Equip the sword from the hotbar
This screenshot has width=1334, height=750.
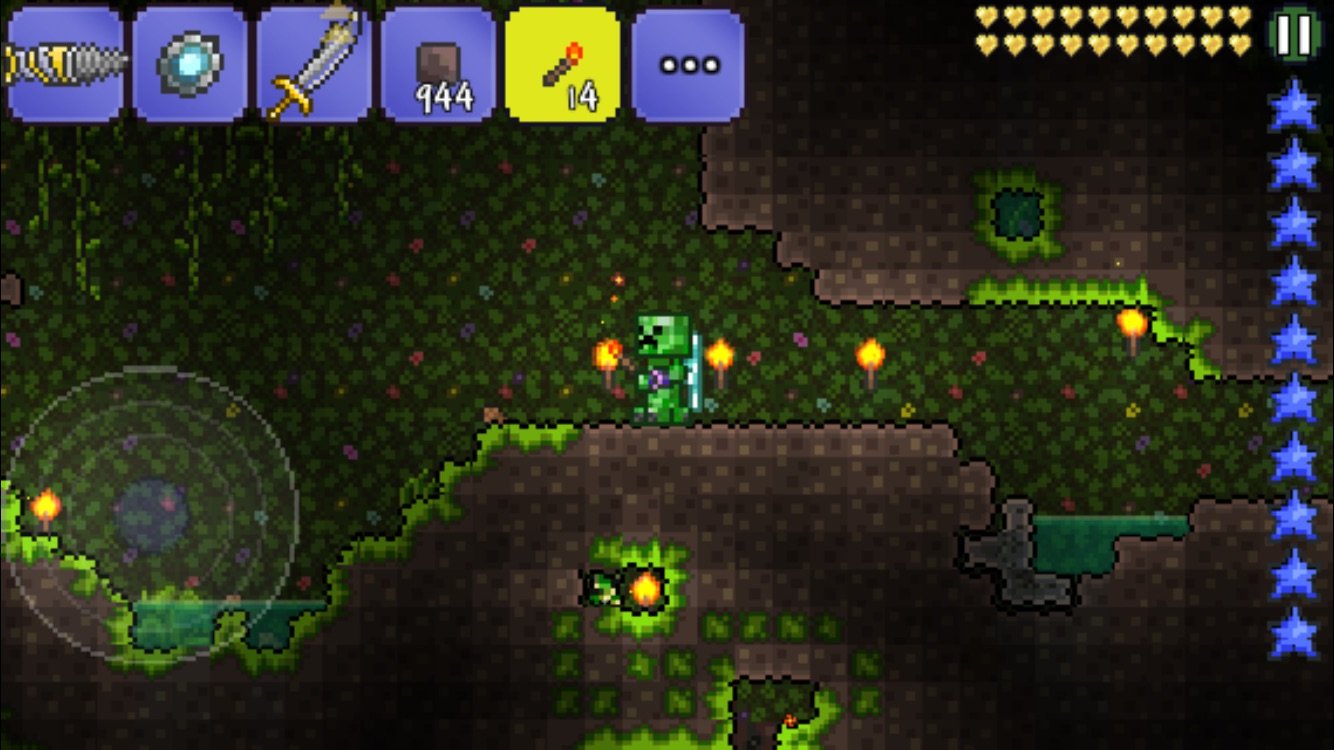point(314,65)
